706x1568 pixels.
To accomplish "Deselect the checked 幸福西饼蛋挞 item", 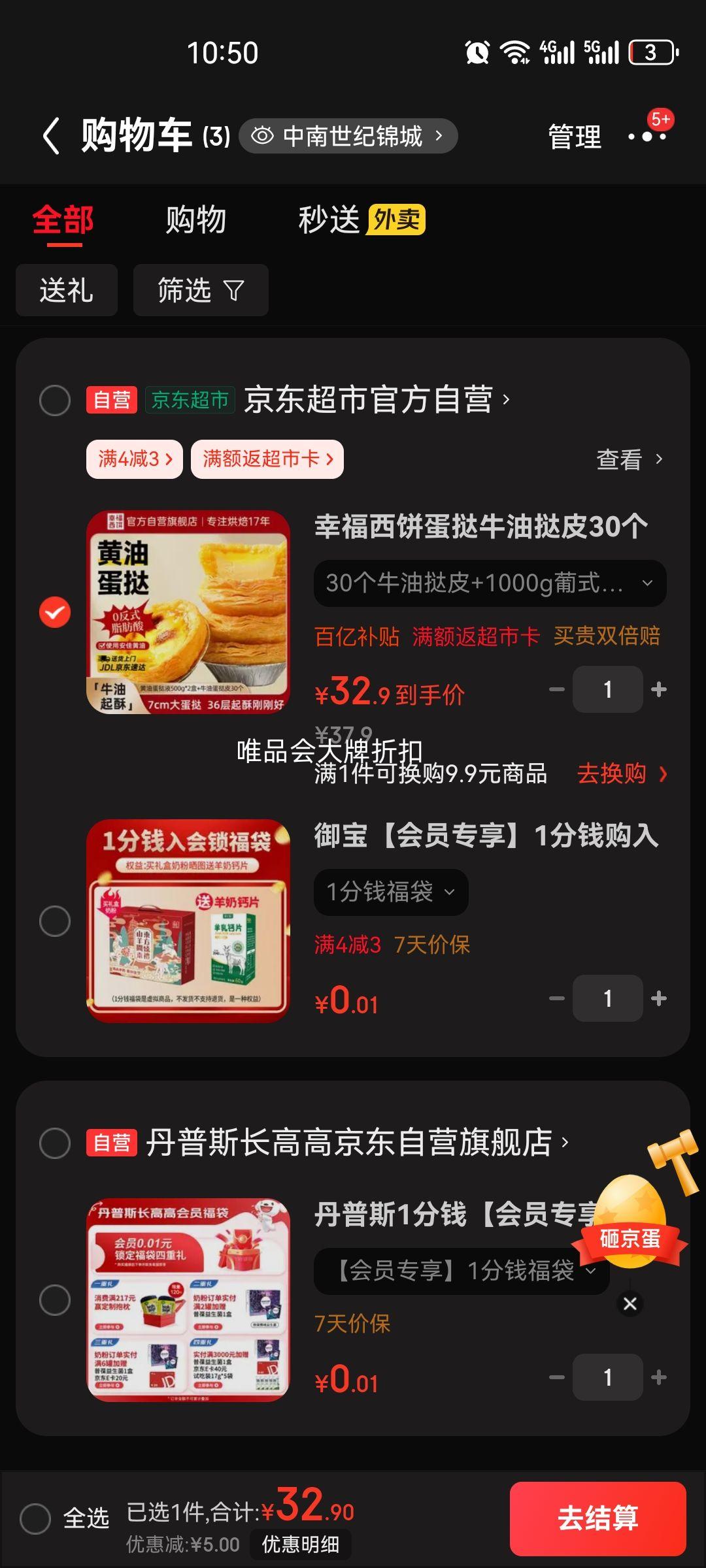I will click(54, 611).
